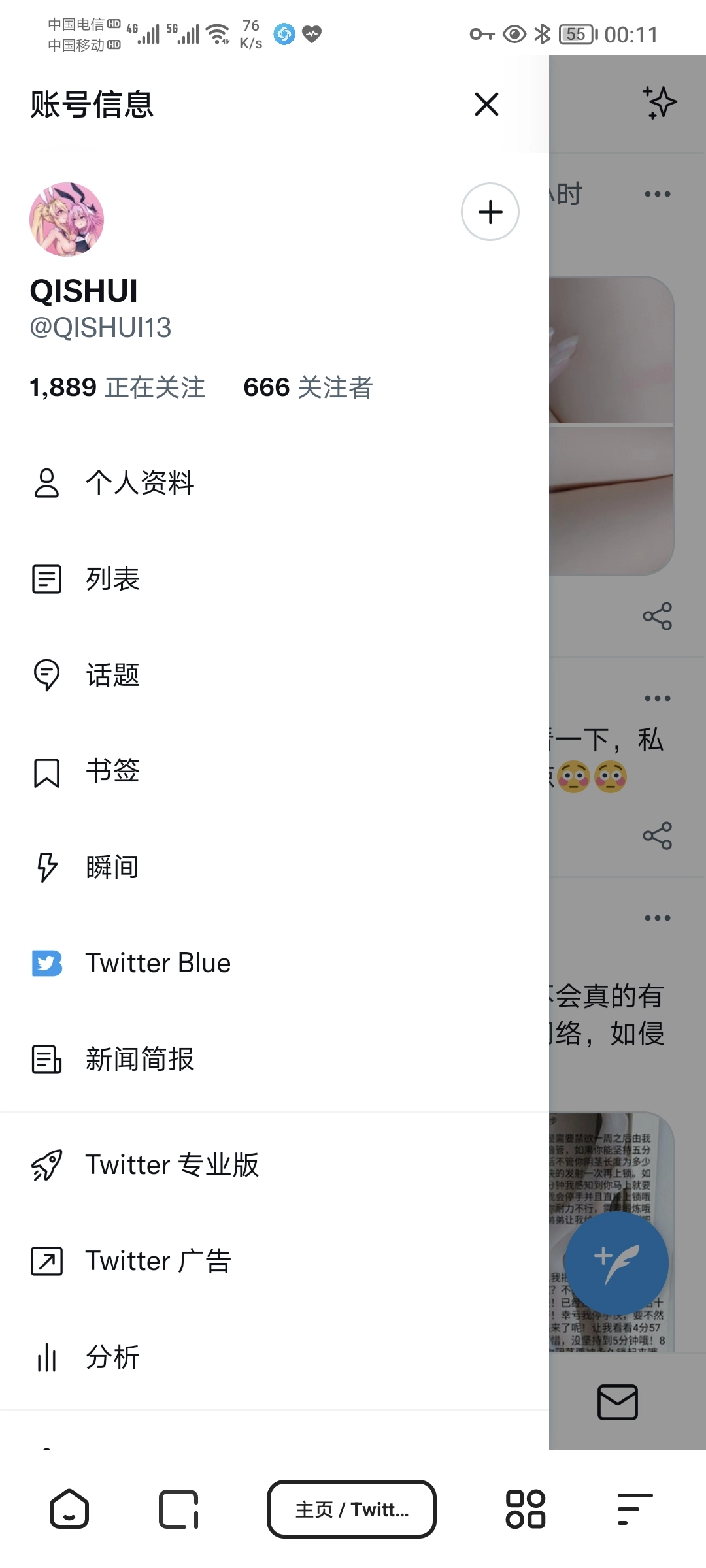Open 瞬间 moments

tap(112, 867)
